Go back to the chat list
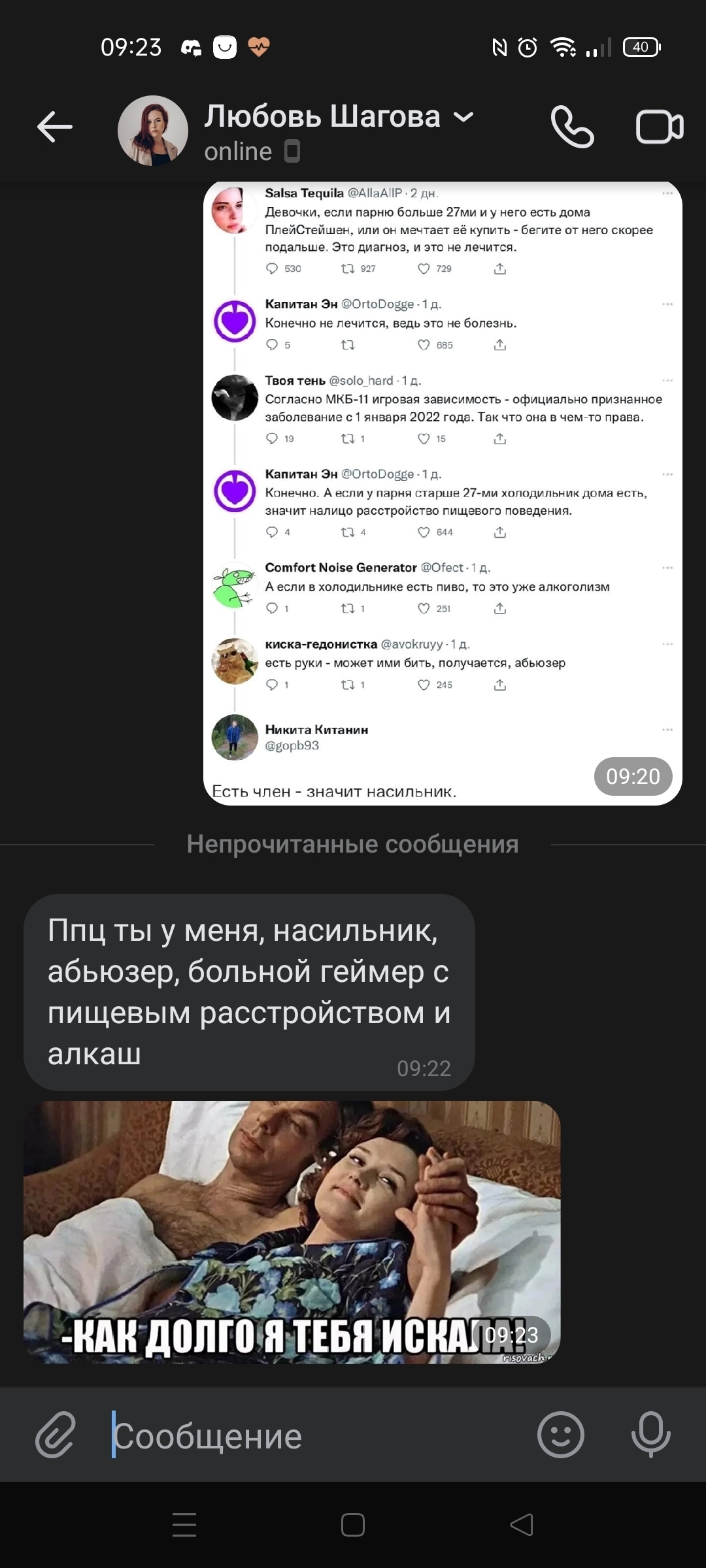 55,127
